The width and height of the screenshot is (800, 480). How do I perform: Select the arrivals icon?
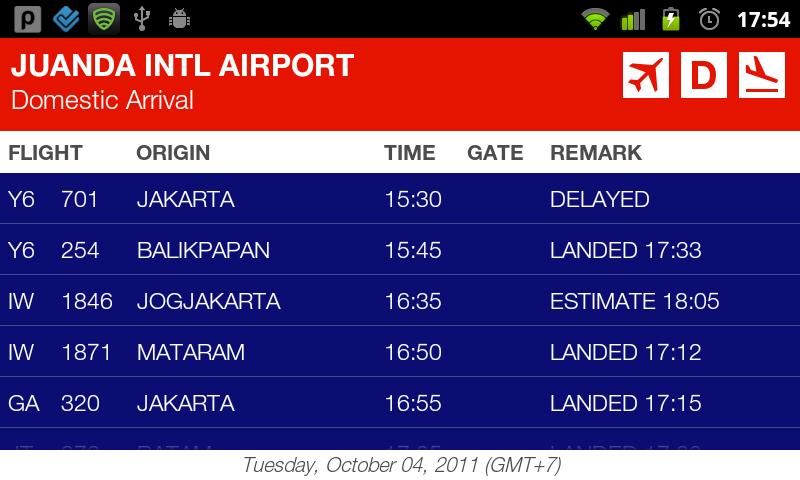pyautogui.click(x=762, y=75)
